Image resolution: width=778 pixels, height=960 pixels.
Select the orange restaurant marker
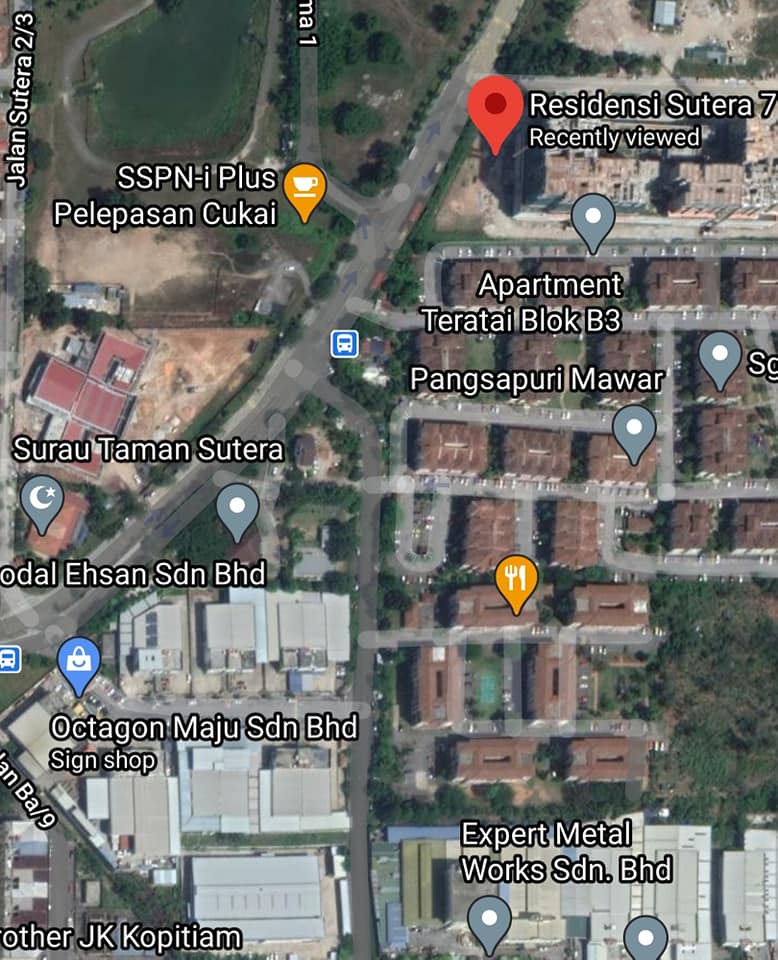[x=516, y=580]
